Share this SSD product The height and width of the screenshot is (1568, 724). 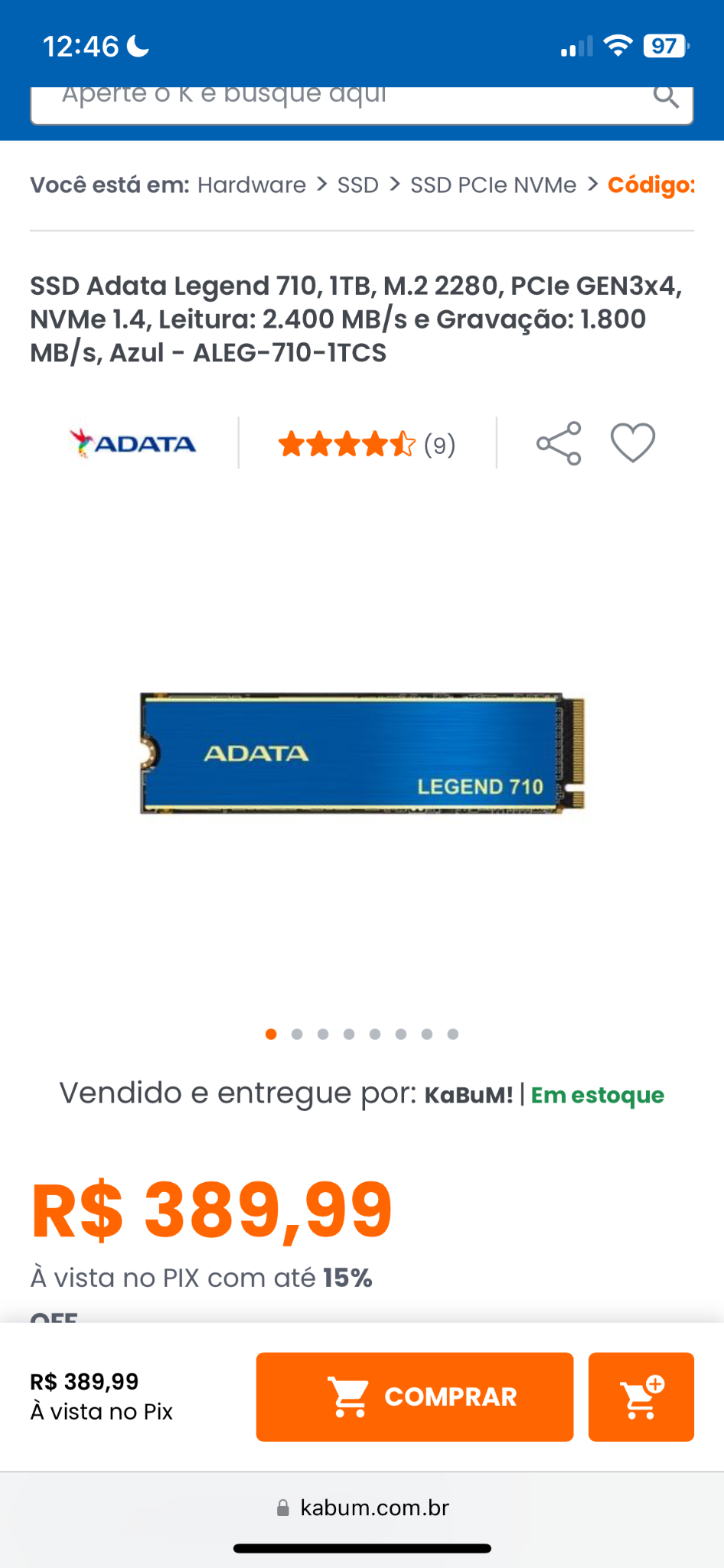[559, 443]
